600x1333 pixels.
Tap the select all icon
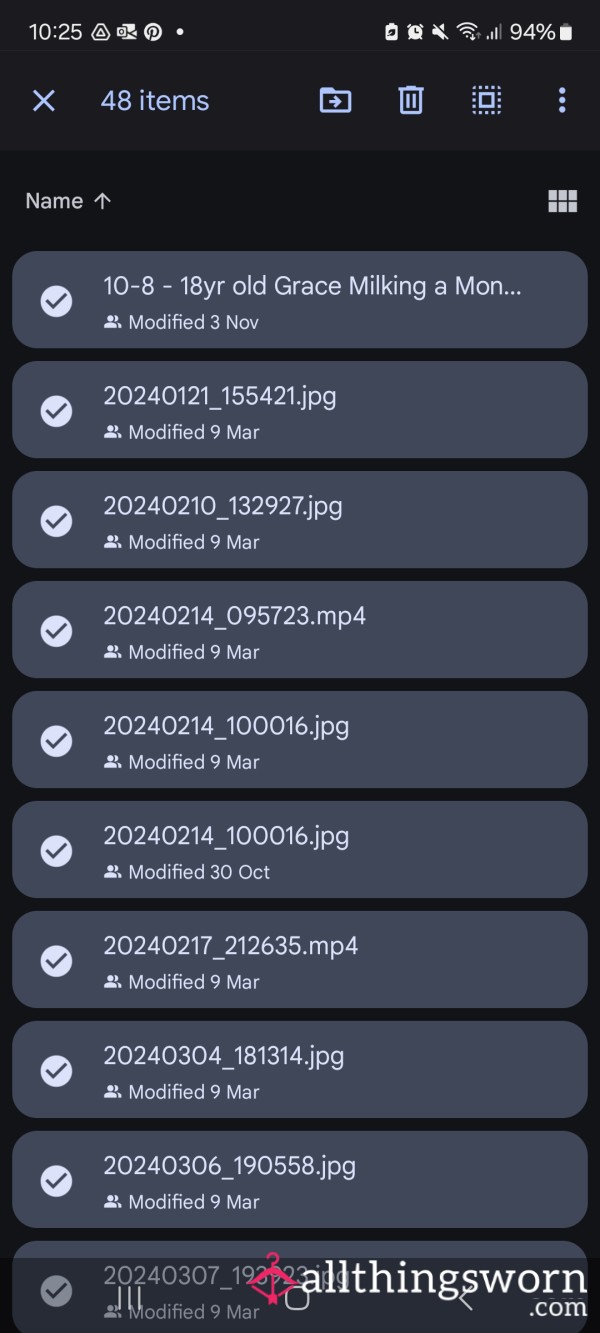(486, 100)
